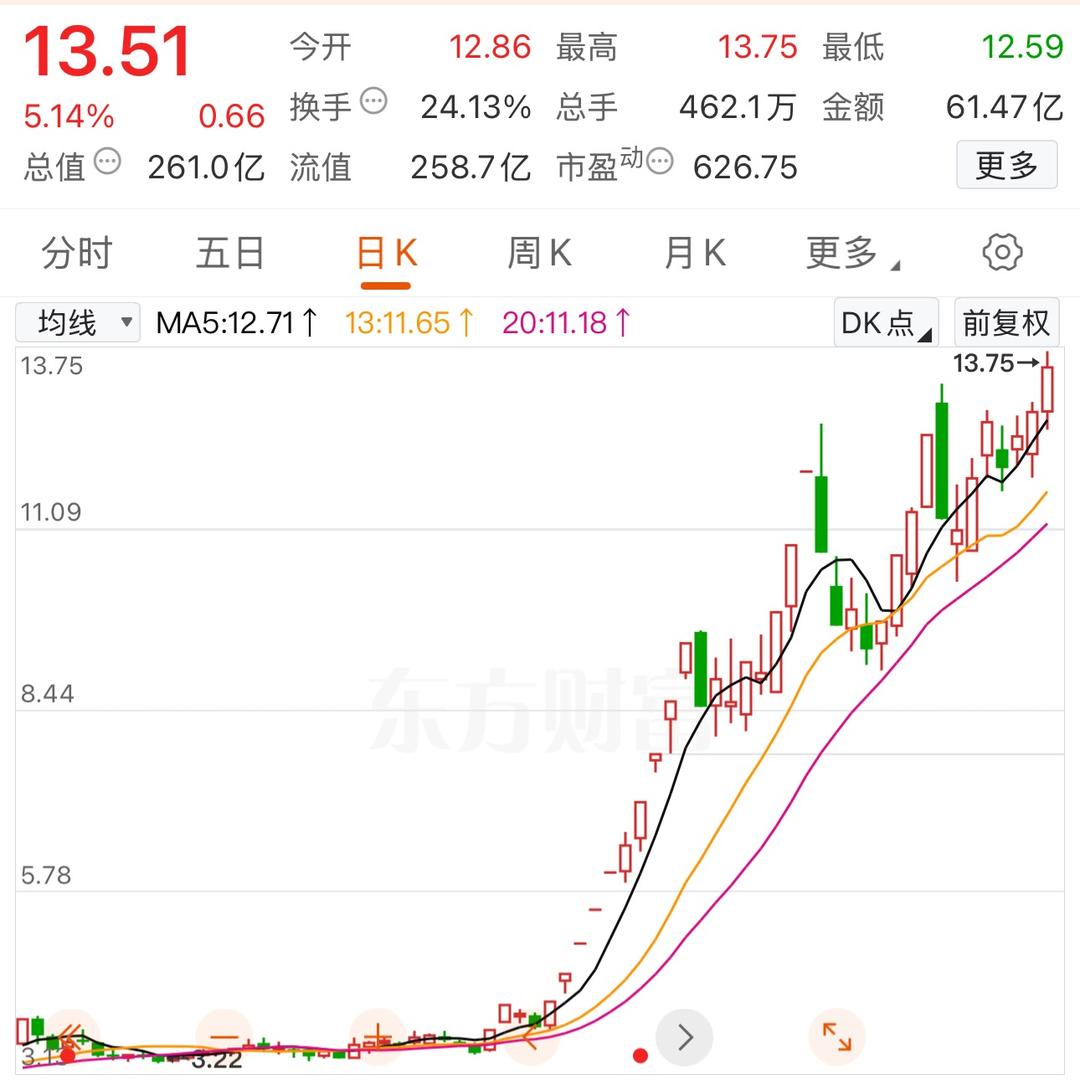
Task: Switch to the 分时 chart tab
Action: tap(76, 254)
